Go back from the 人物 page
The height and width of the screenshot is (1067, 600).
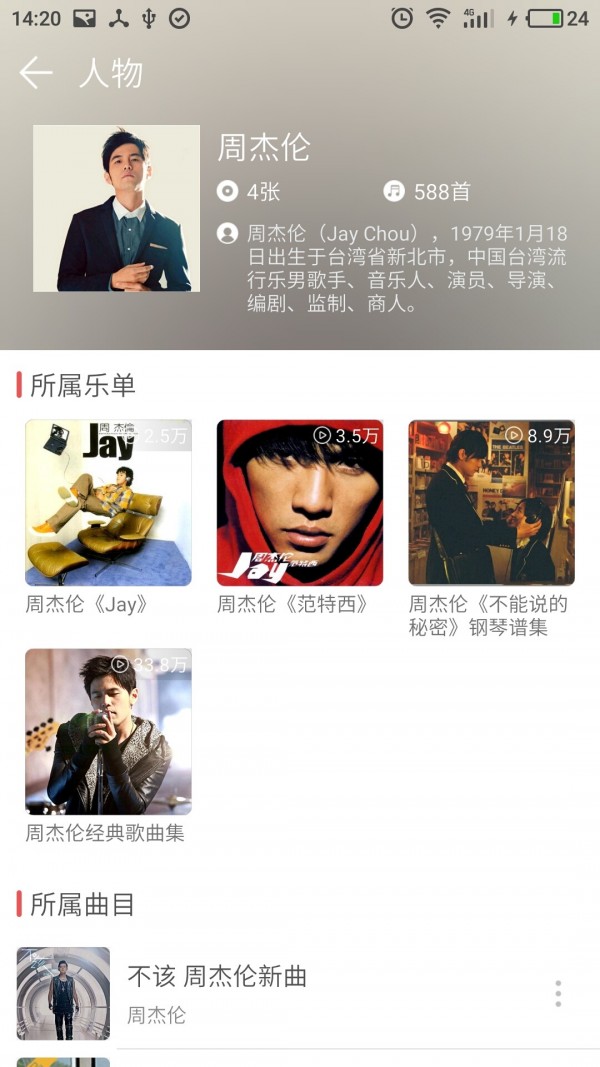pyautogui.click(x=36, y=73)
